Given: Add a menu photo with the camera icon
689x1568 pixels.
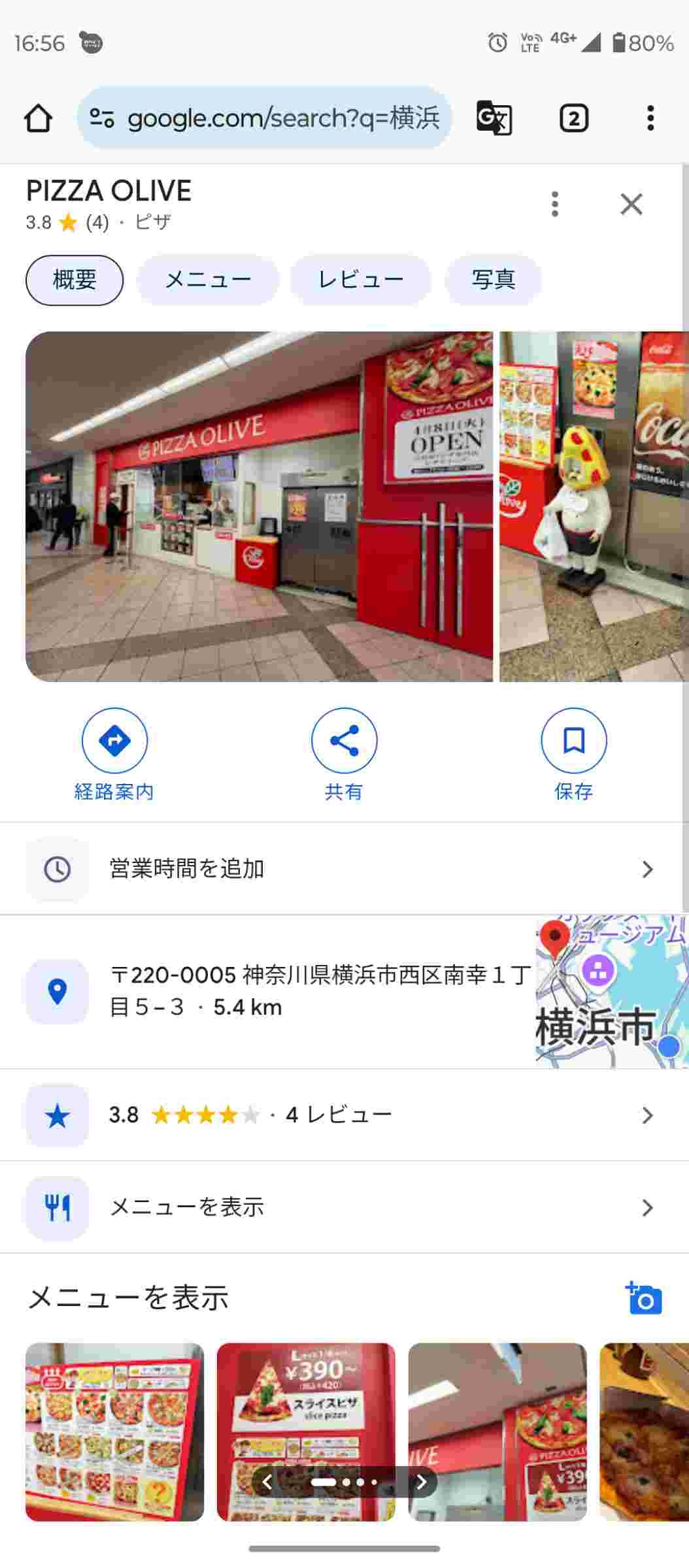Looking at the screenshot, I should pyautogui.click(x=644, y=1298).
